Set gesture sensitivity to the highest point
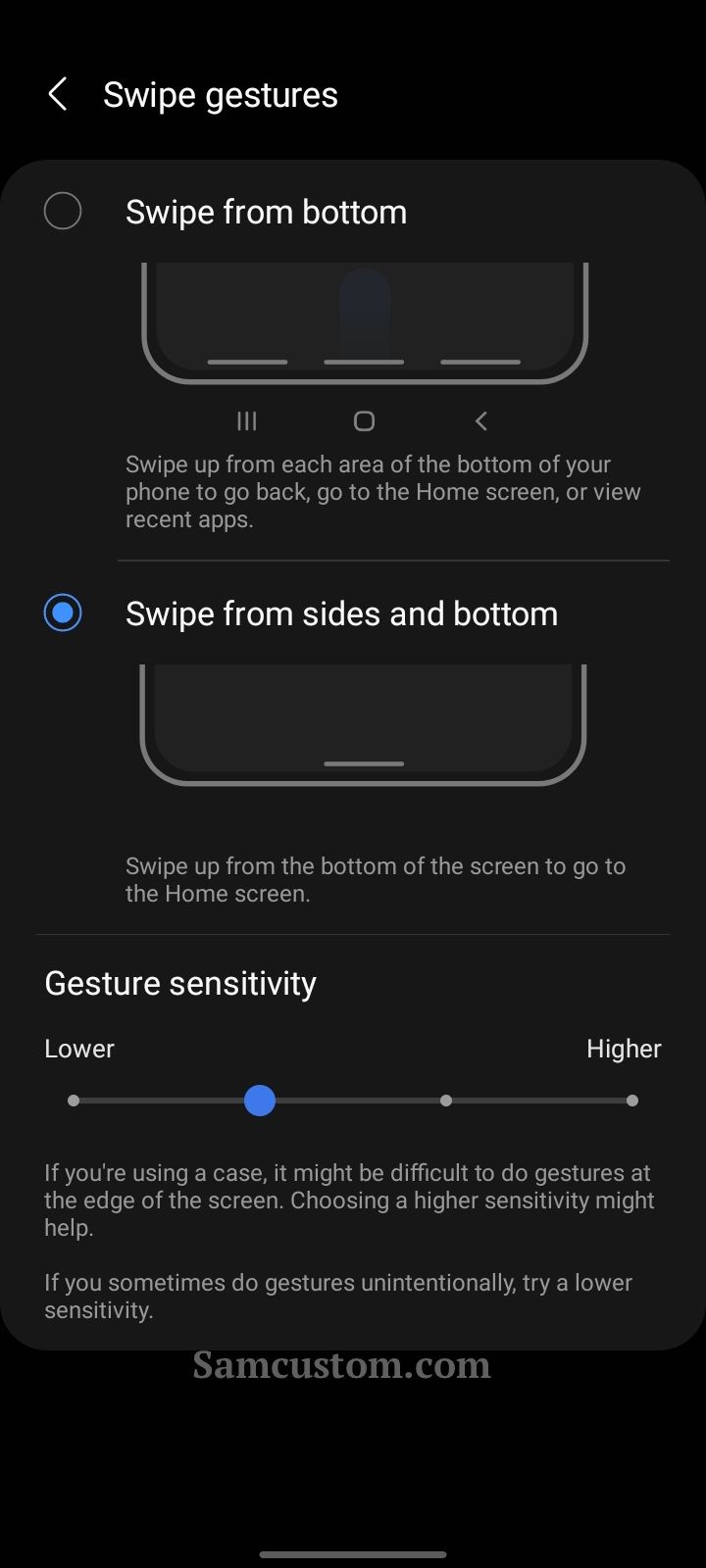Image resolution: width=706 pixels, height=1568 pixels. pyautogui.click(x=632, y=1101)
